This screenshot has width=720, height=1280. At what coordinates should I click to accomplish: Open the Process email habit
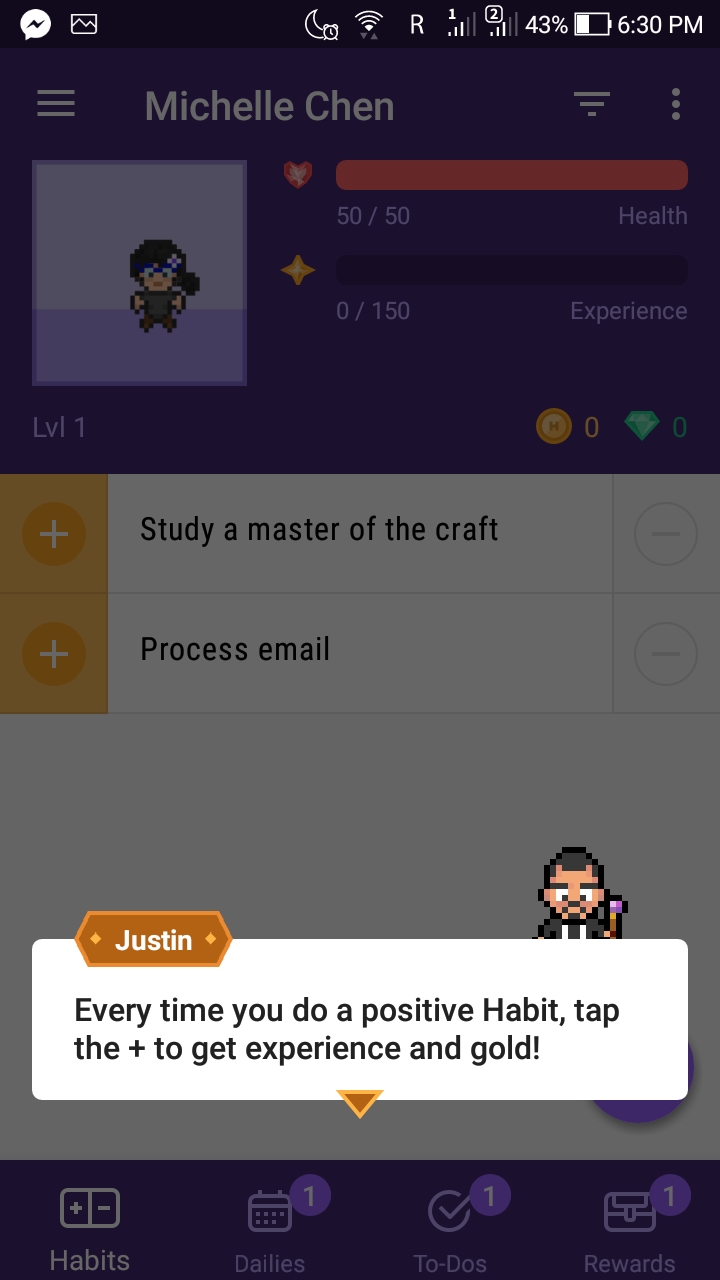360,650
